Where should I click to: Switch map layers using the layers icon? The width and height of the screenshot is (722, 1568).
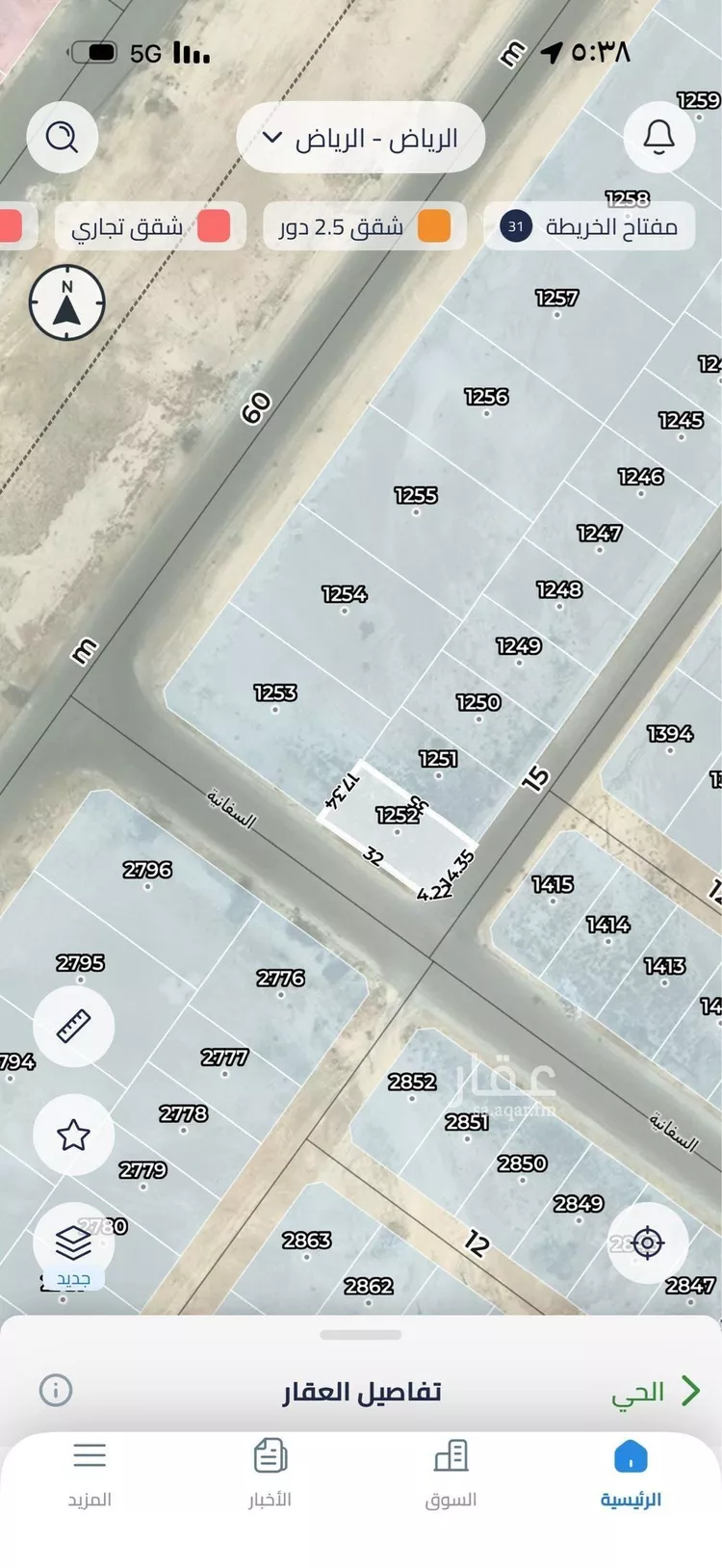click(x=75, y=1242)
